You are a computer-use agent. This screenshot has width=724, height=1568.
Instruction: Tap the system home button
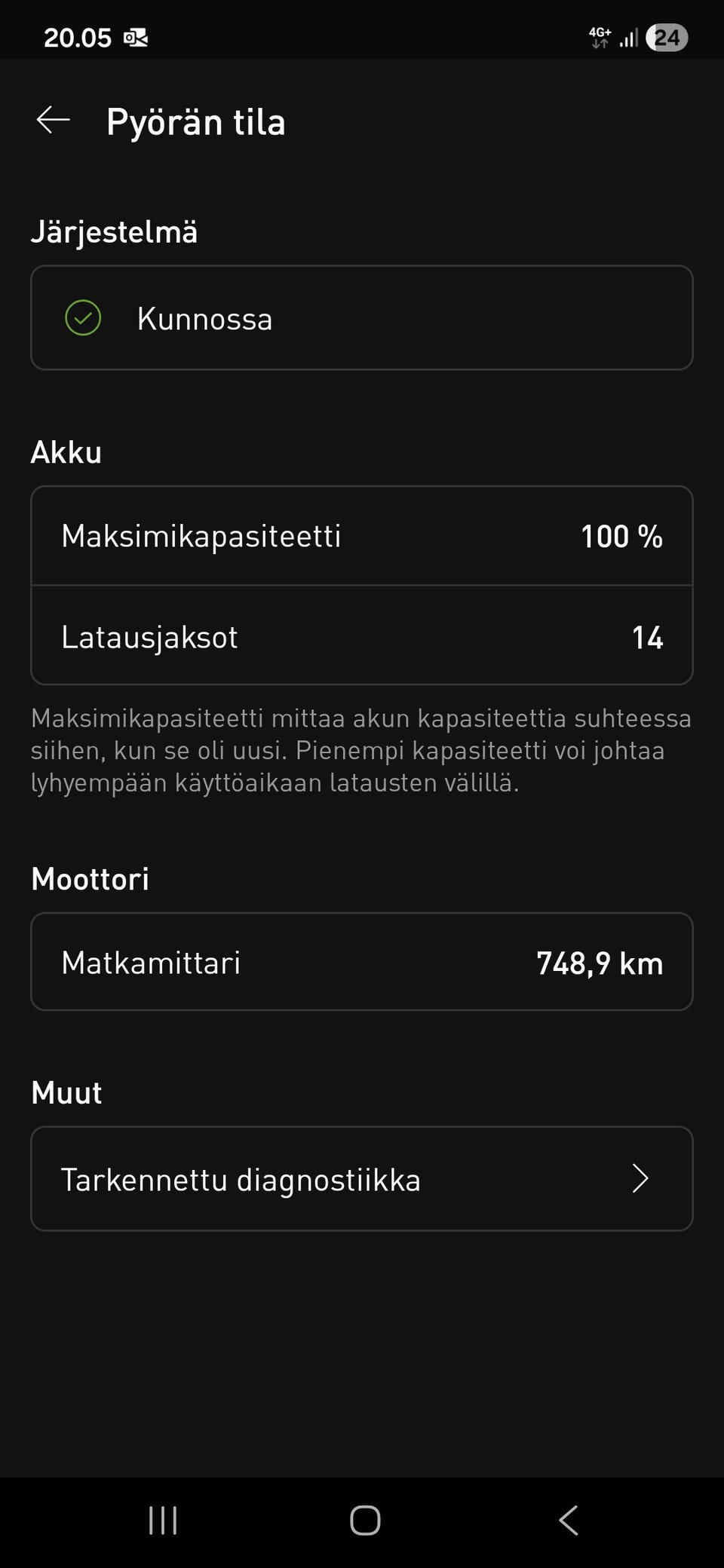[x=365, y=1520]
